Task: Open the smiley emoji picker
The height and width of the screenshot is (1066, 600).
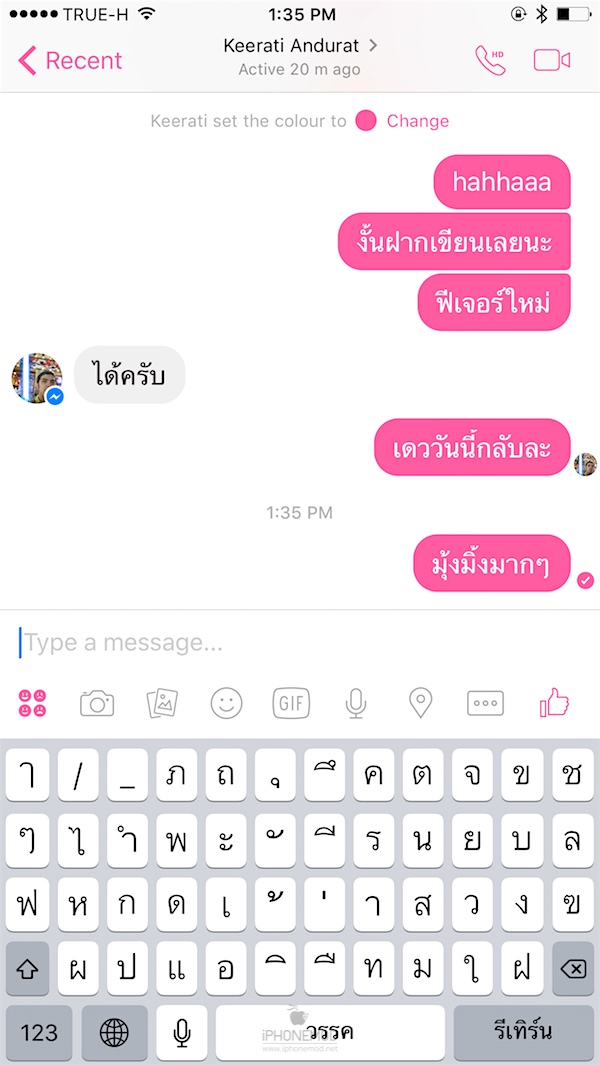Action: click(227, 704)
